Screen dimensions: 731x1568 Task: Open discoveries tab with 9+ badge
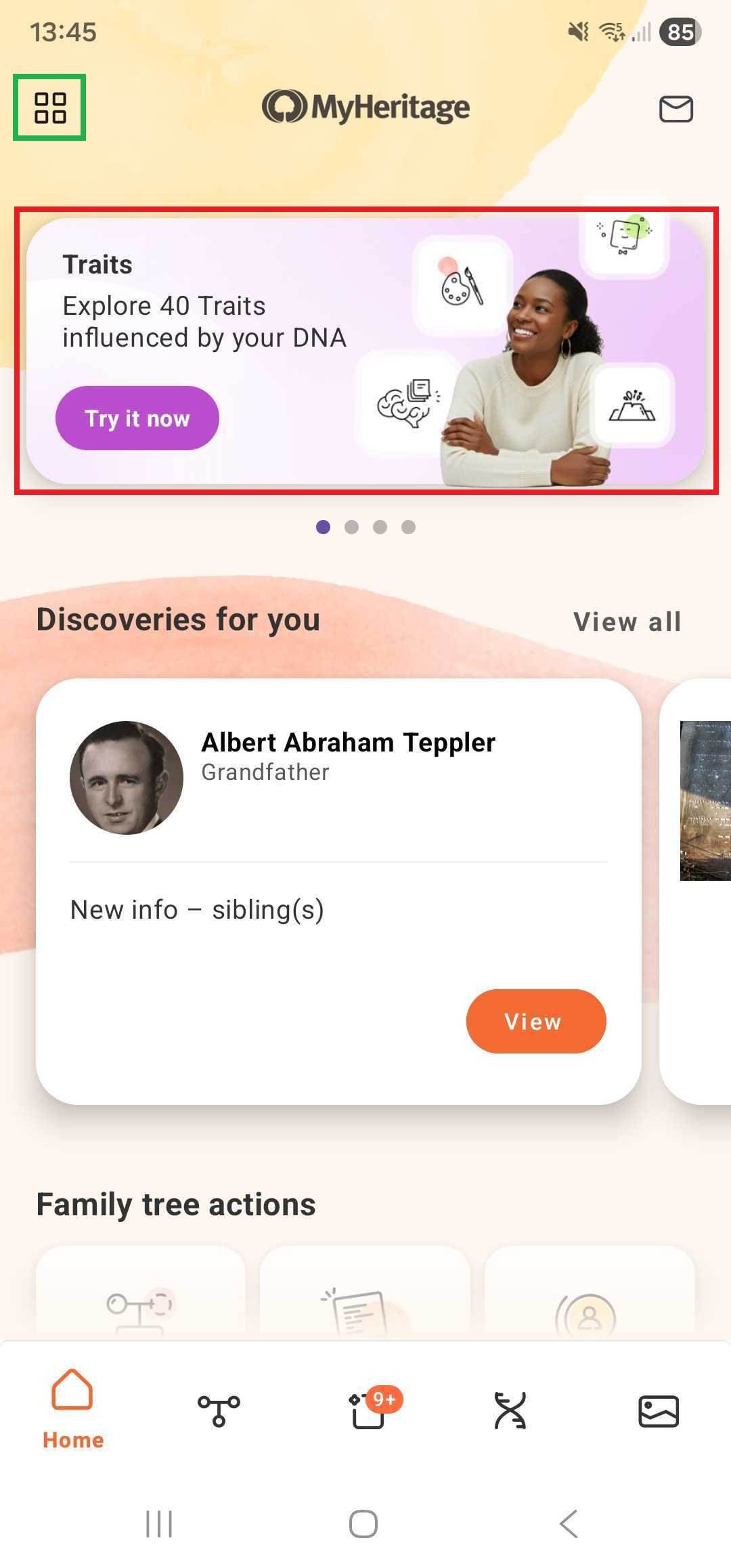[x=369, y=1411]
